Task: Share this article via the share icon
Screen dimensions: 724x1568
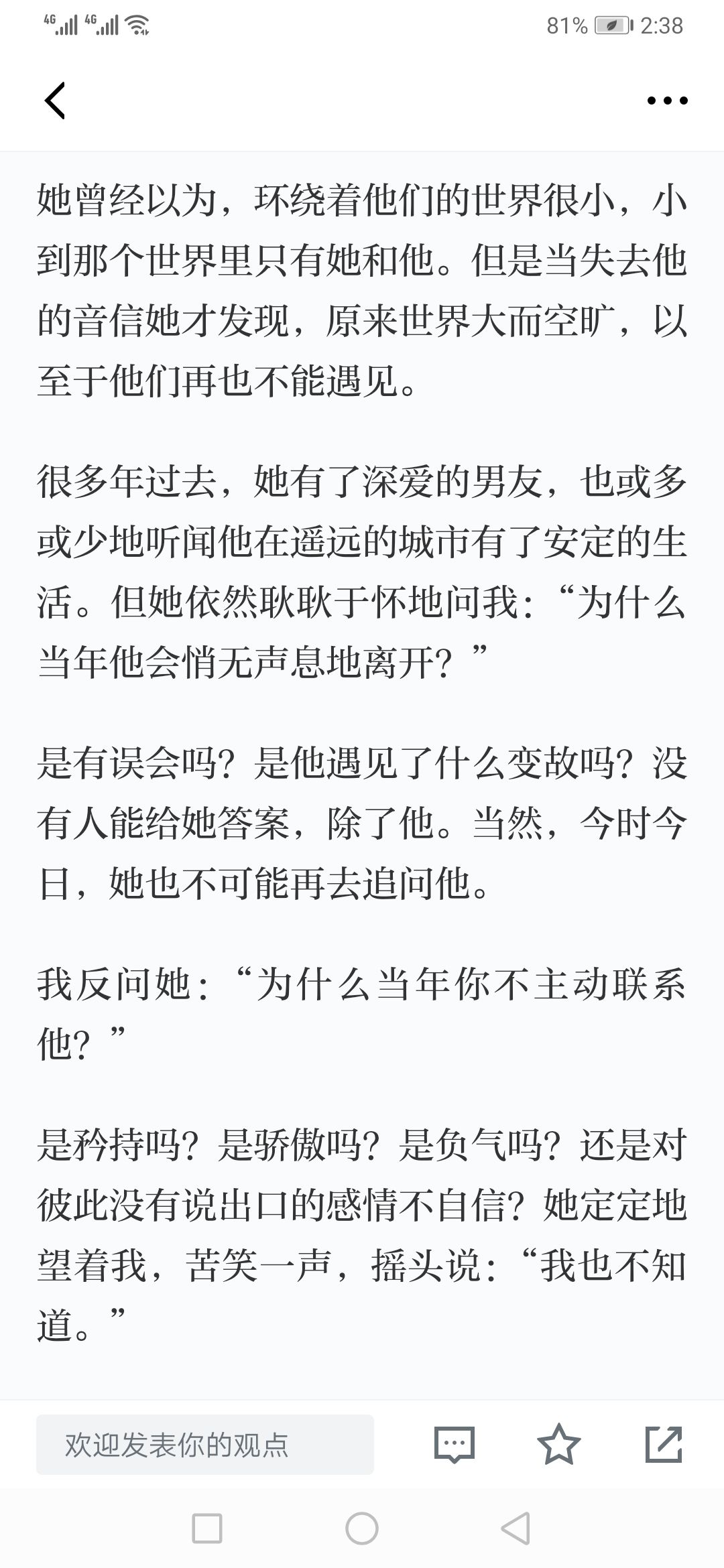Action: point(664,1445)
